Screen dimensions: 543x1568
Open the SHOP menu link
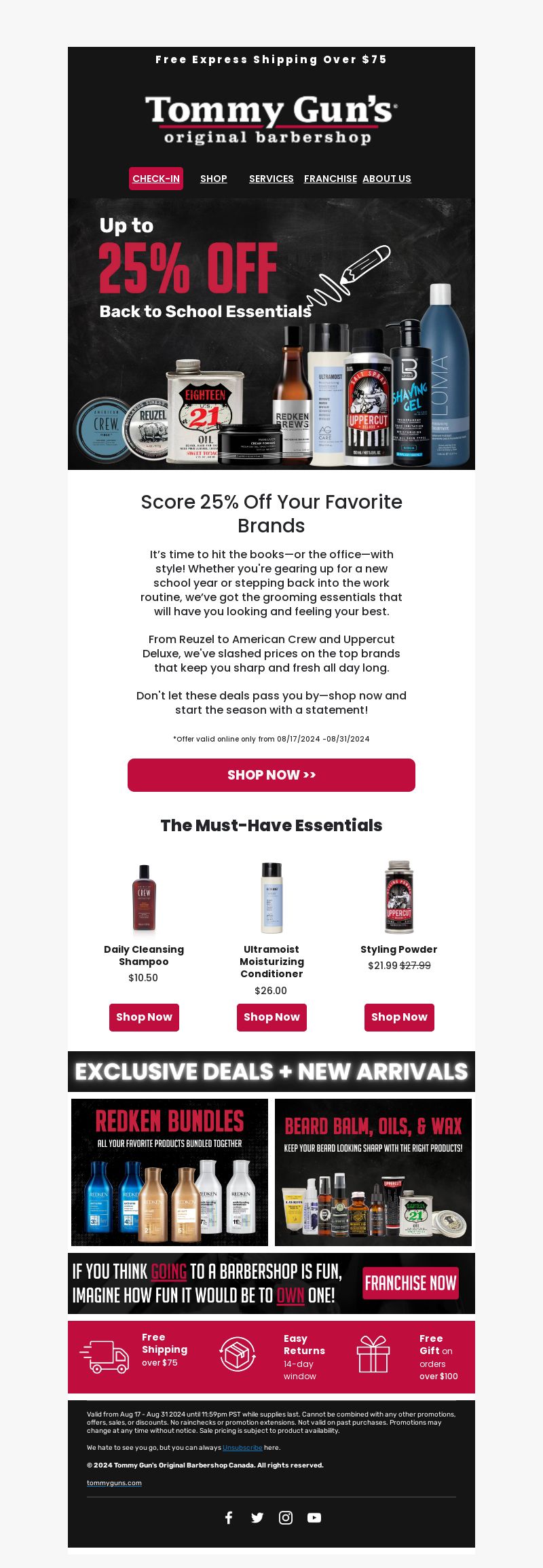point(213,179)
